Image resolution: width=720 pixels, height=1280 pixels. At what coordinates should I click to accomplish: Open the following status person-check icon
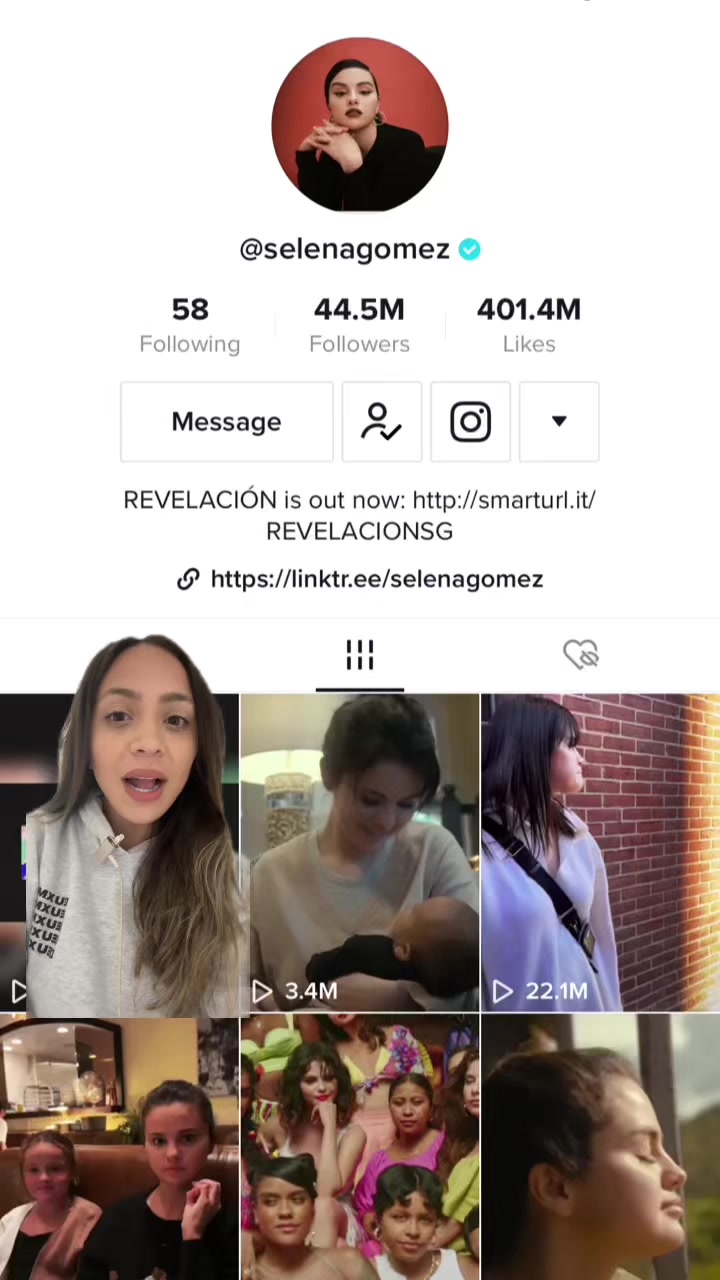click(x=381, y=422)
